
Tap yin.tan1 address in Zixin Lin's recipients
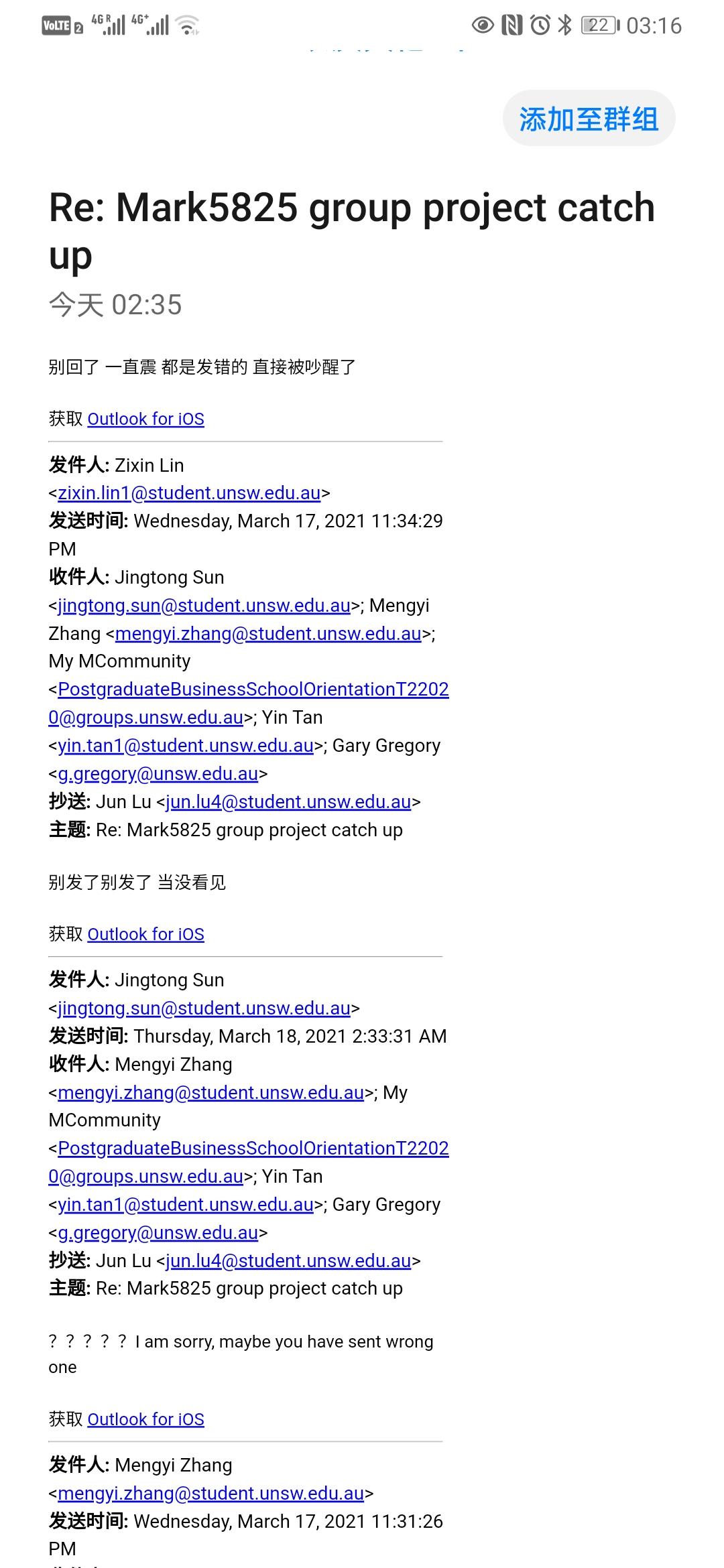coord(186,746)
